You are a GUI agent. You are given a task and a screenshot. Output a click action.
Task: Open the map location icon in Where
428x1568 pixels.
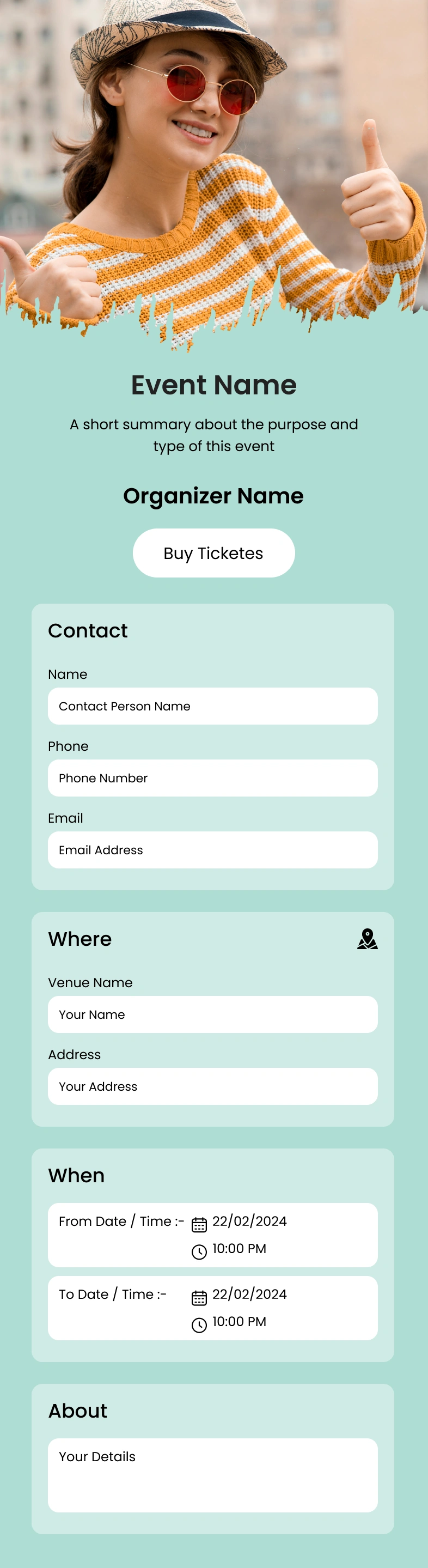click(367, 939)
